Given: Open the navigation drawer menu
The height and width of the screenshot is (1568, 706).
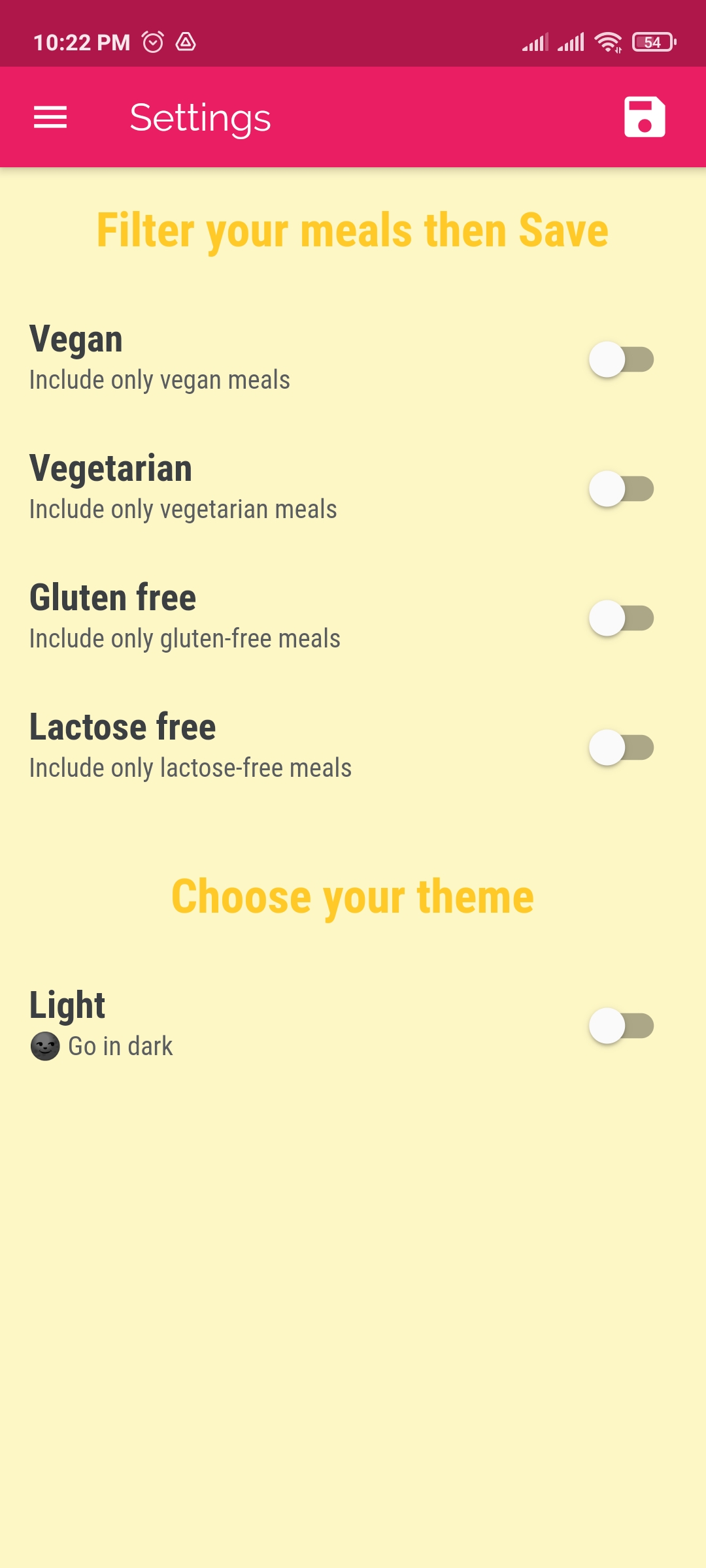Looking at the screenshot, I should (x=50, y=118).
